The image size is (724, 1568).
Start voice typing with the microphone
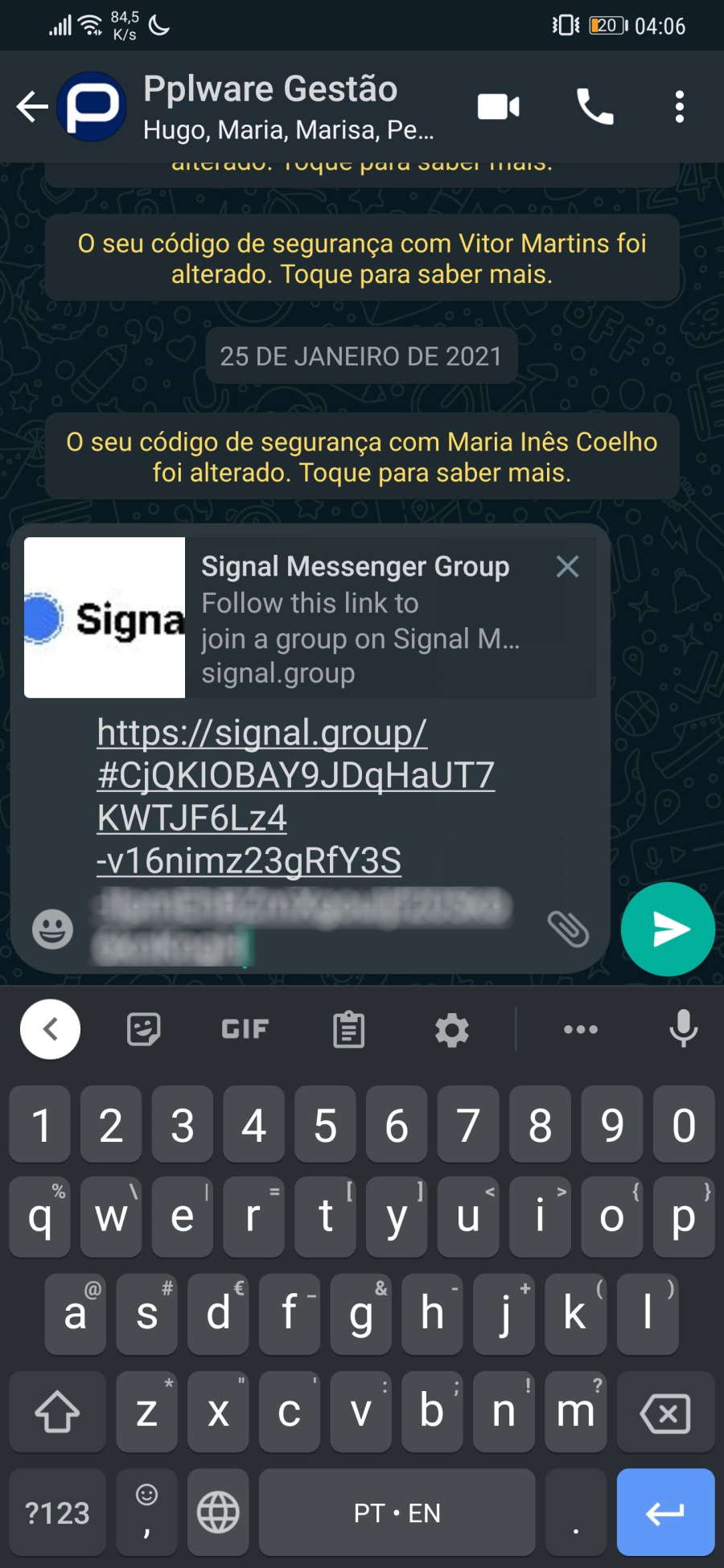[683, 1029]
